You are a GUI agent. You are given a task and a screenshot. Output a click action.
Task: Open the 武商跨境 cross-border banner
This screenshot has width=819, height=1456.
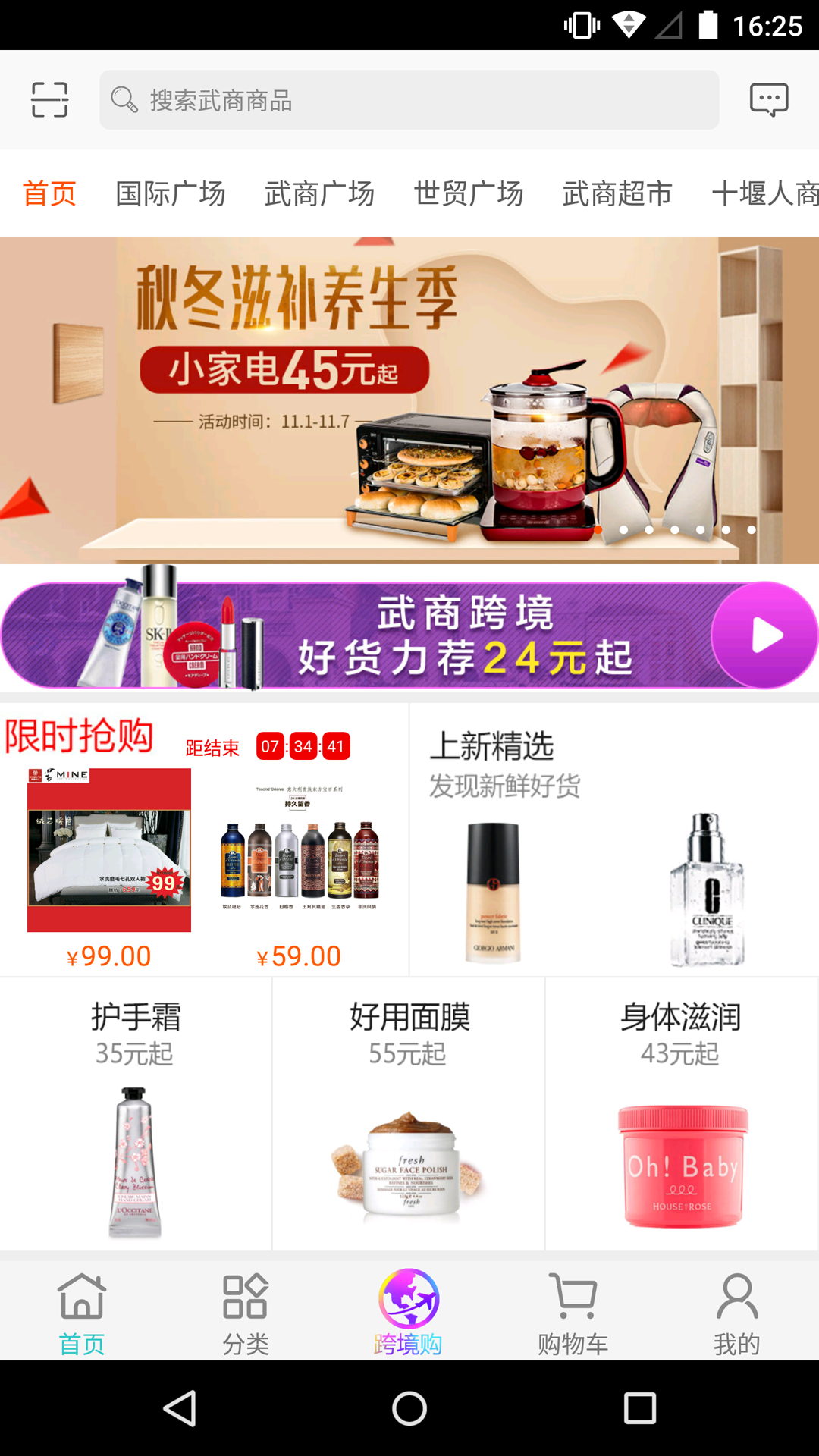pyautogui.click(x=409, y=635)
